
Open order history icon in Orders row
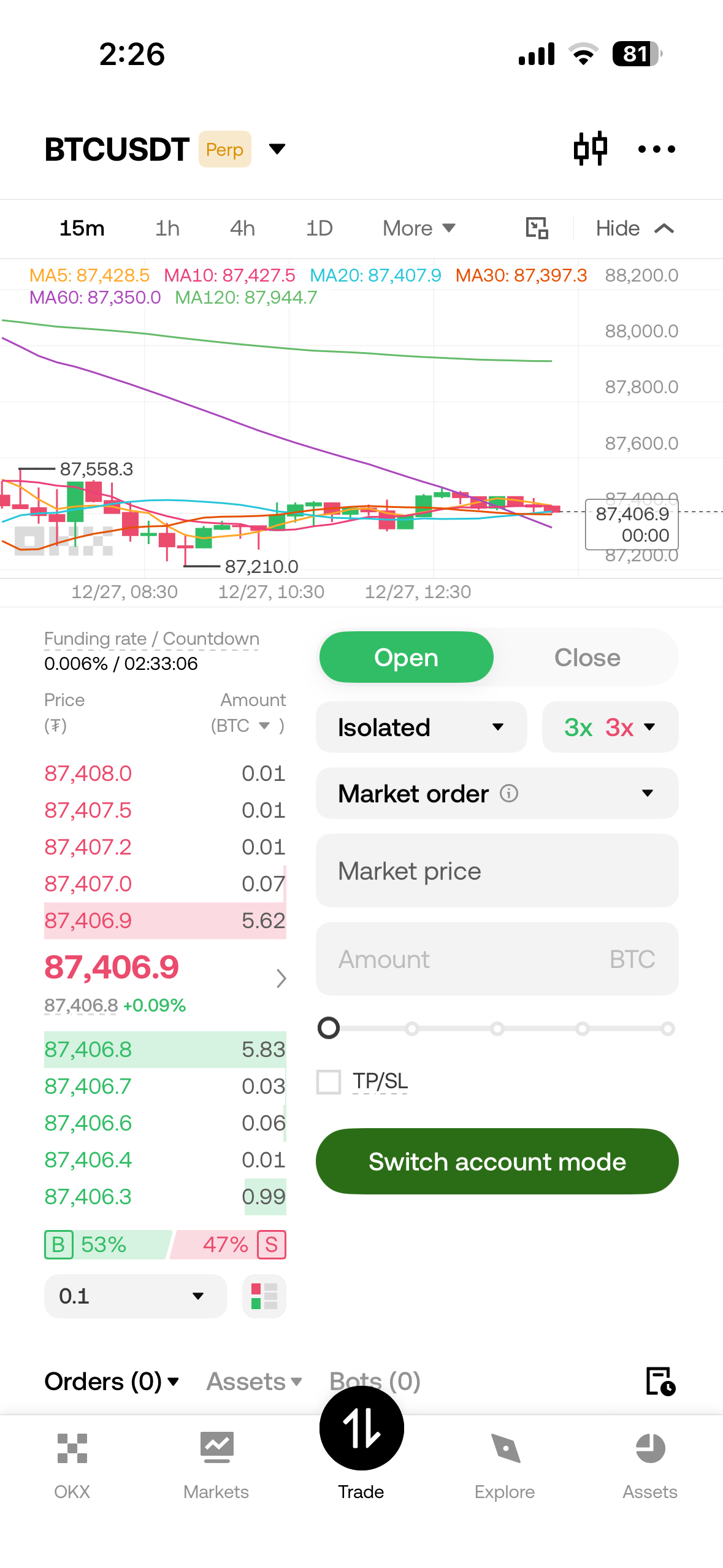coord(660,1382)
